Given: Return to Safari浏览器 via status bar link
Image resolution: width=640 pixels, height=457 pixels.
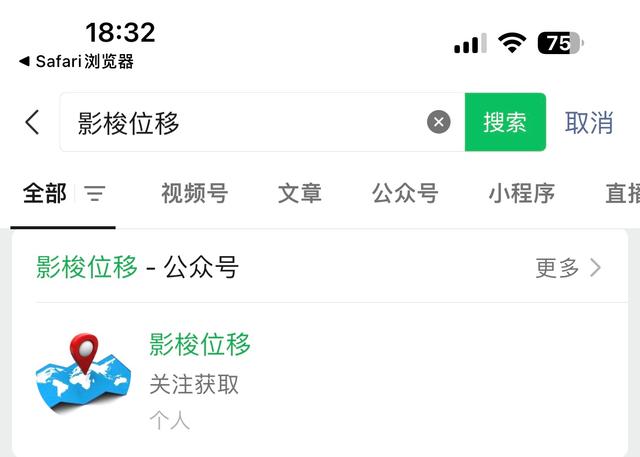Looking at the screenshot, I should pyautogui.click(x=76, y=62).
